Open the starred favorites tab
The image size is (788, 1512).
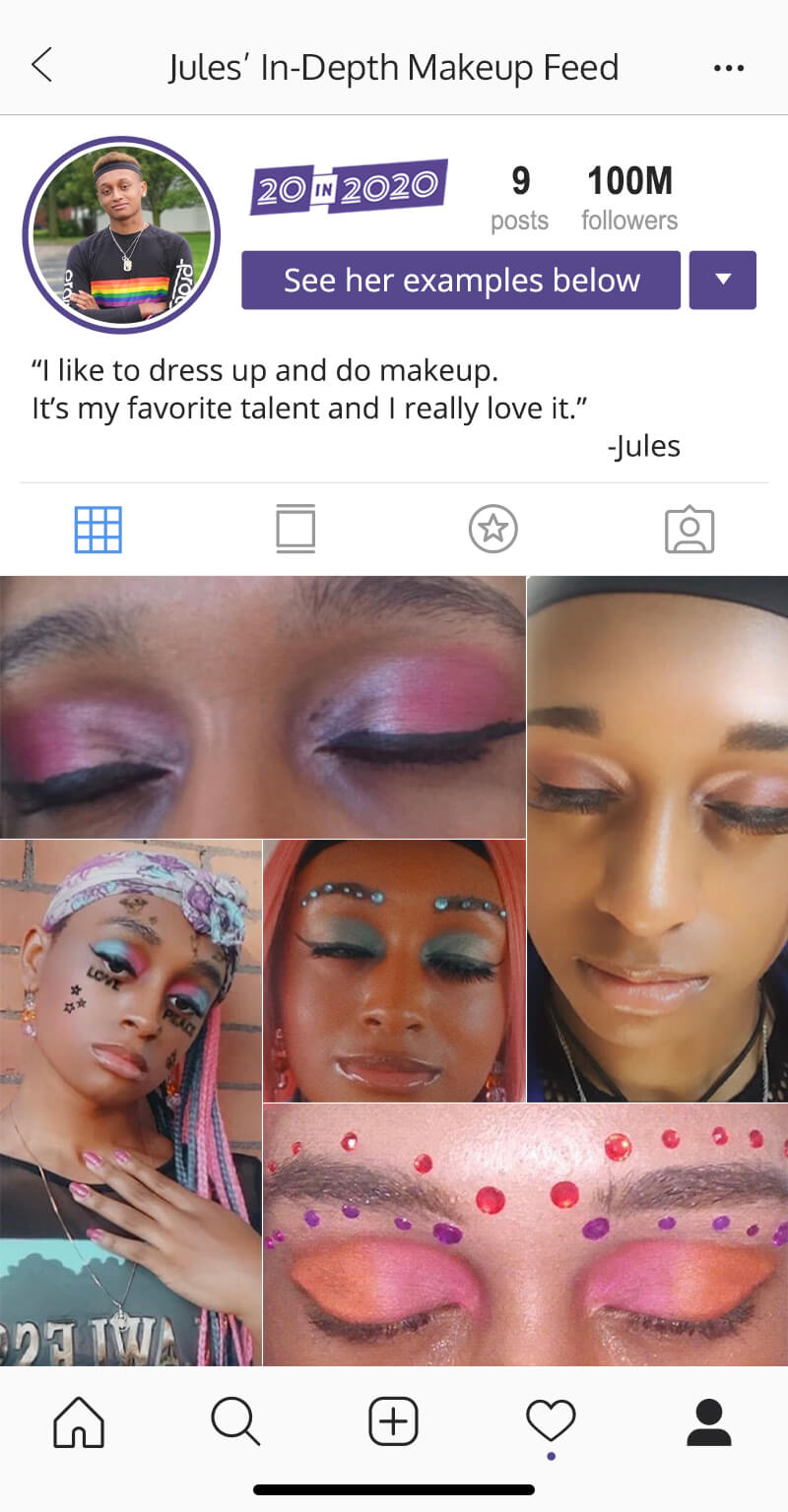pyautogui.click(x=492, y=530)
